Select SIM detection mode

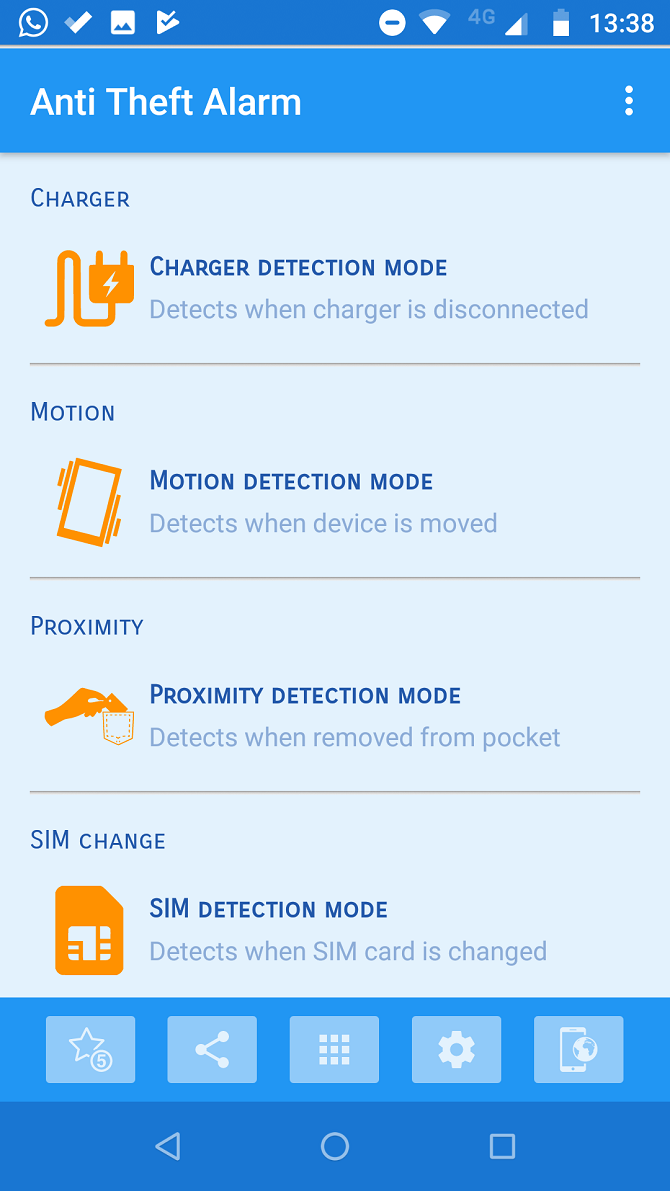(x=334, y=930)
